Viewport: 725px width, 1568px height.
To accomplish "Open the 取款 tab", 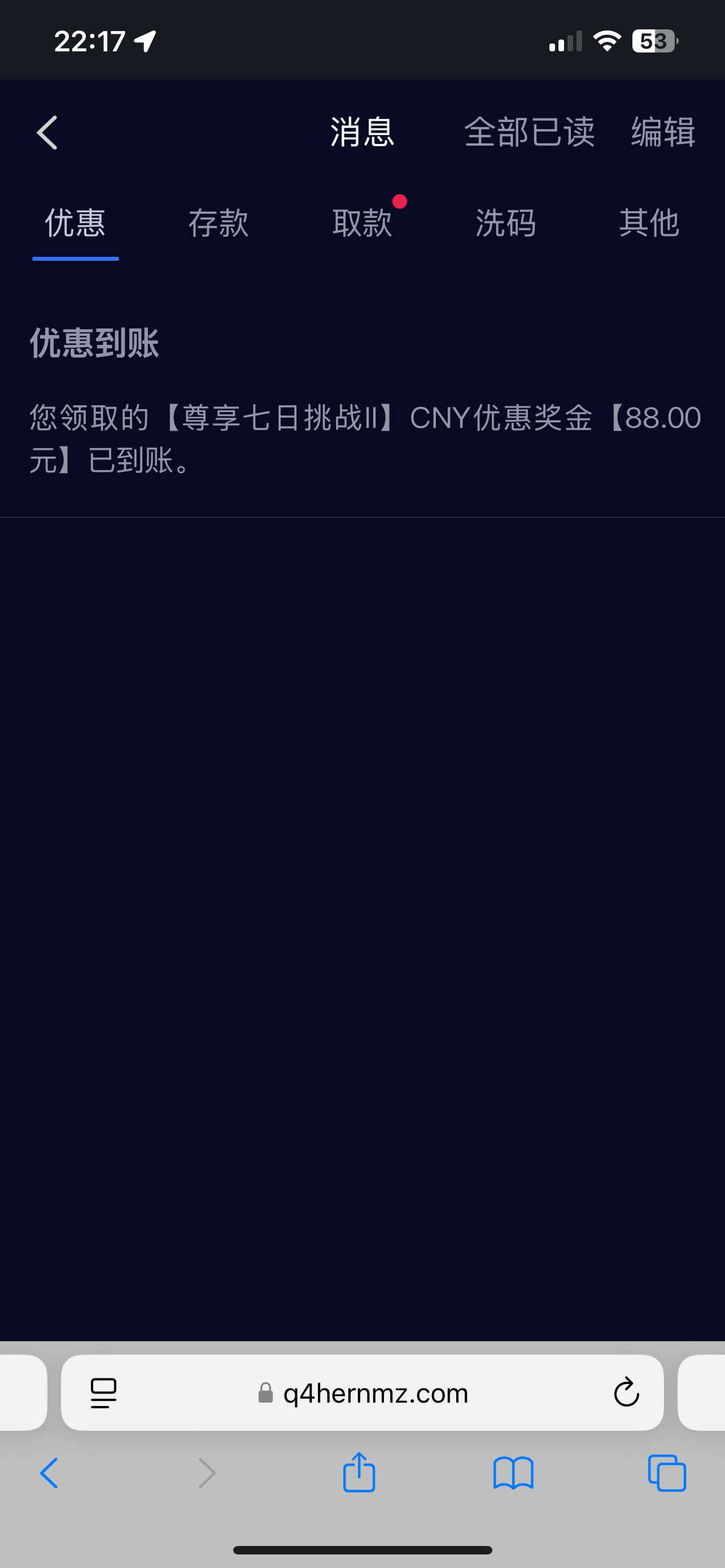I will tap(362, 224).
